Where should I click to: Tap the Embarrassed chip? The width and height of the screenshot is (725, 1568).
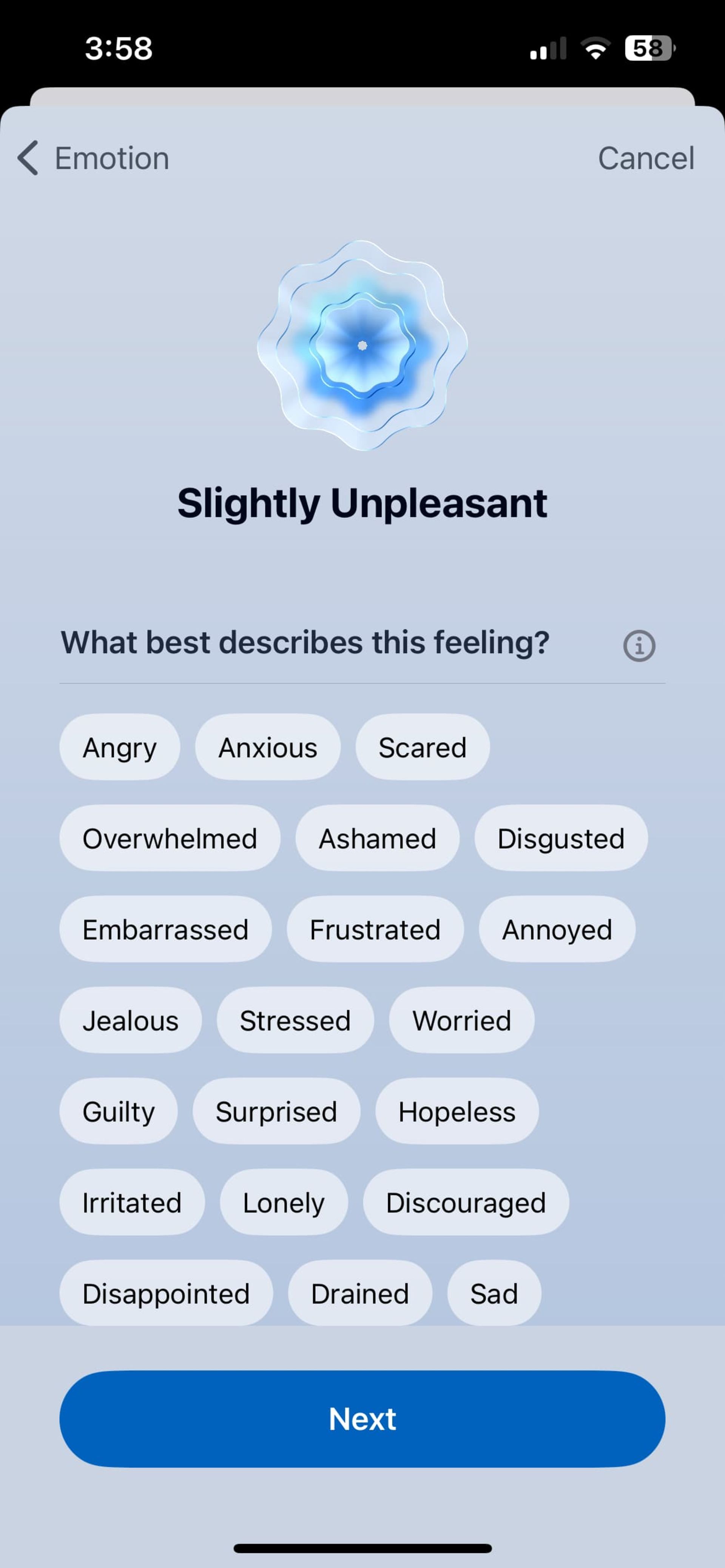(165, 929)
